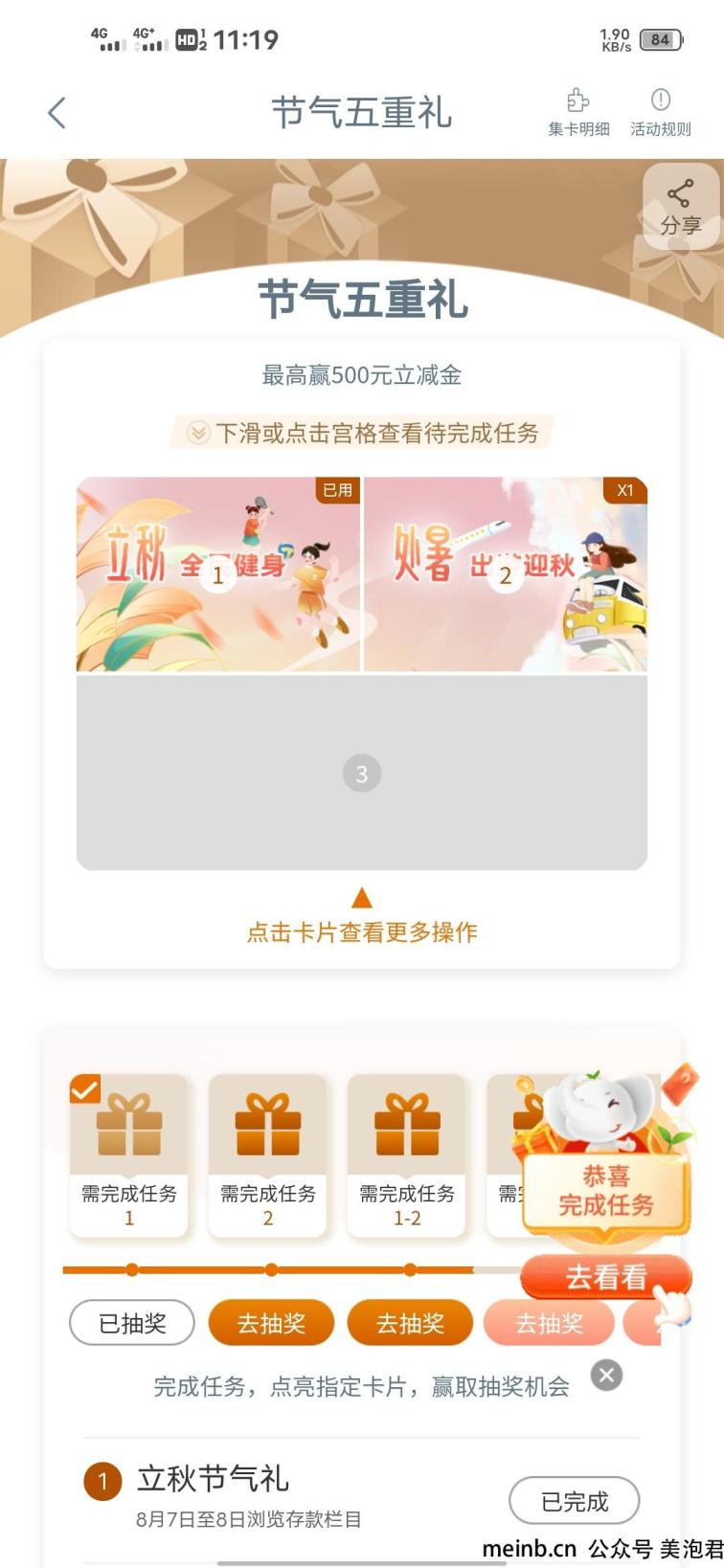Image resolution: width=724 pixels, height=1568 pixels.
Task: Open the 处暑 card numbered 2
Action: [x=505, y=574]
